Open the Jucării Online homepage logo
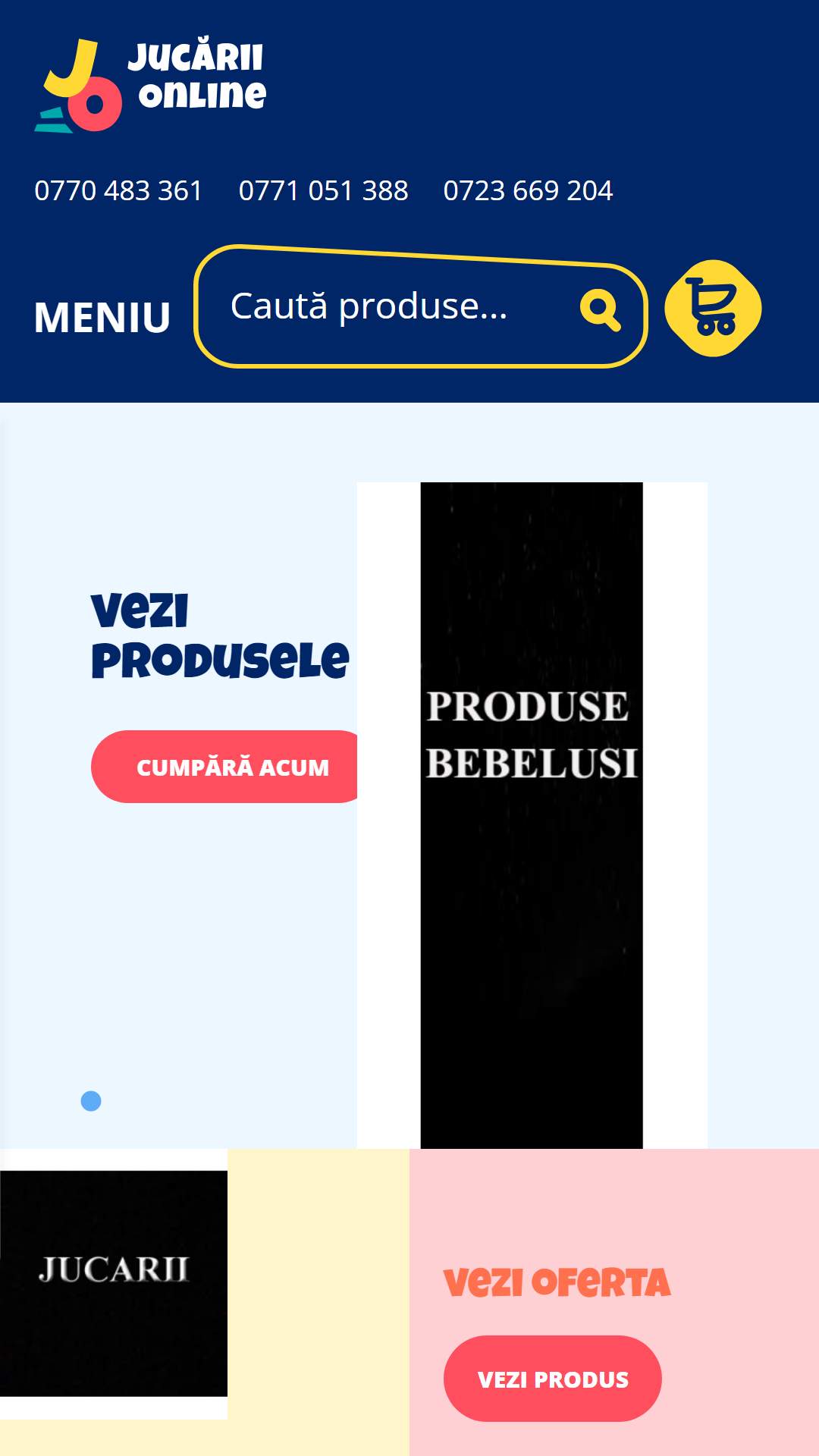 150,85
